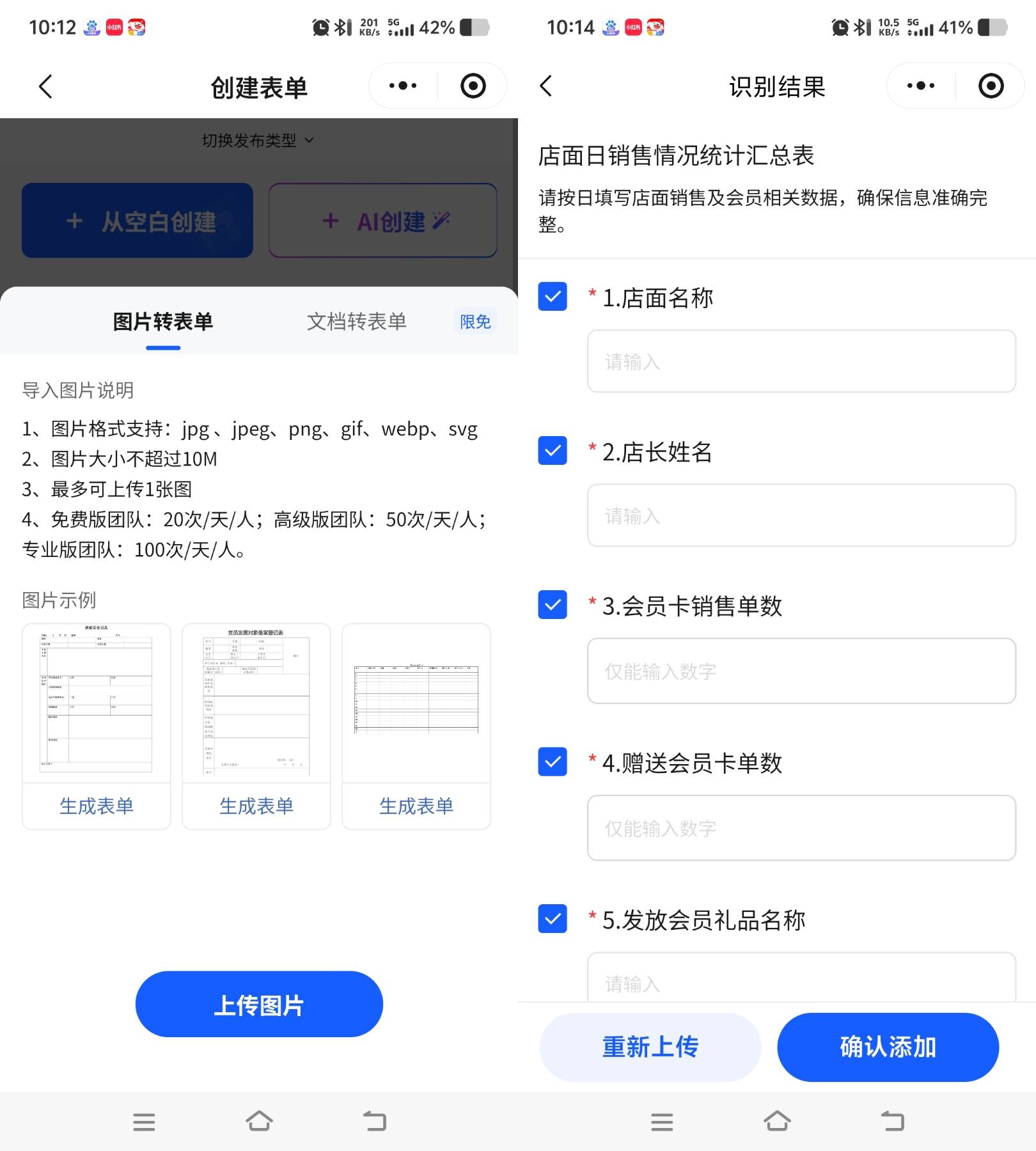The height and width of the screenshot is (1151, 1036).
Task: Select the 图片转表单 tab
Action: click(x=163, y=321)
